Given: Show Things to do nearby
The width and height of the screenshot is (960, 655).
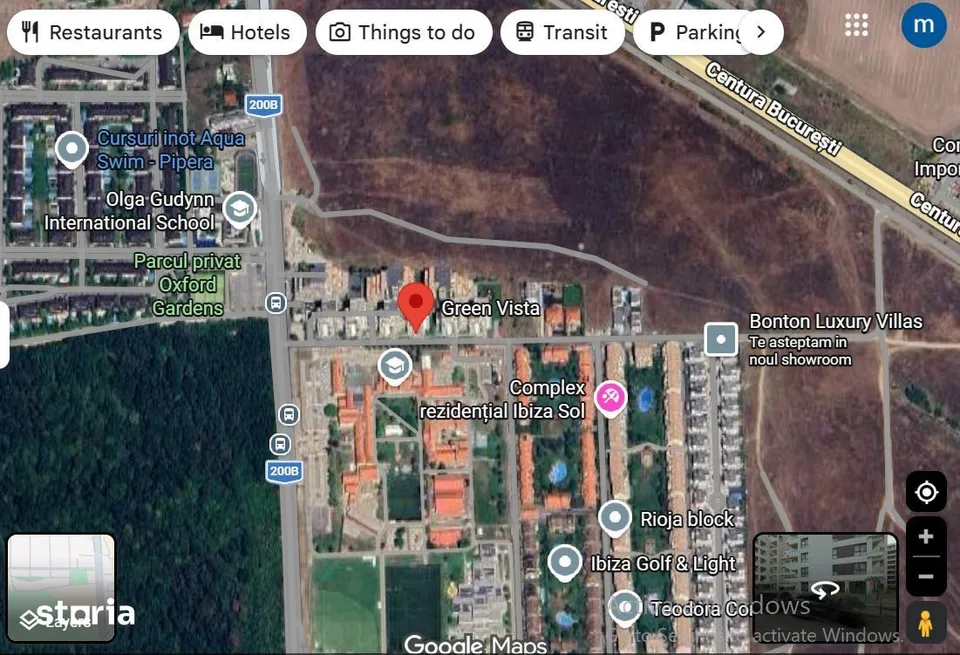Looking at the screenshot, I should pyautogui.click(x=403, y=32).
